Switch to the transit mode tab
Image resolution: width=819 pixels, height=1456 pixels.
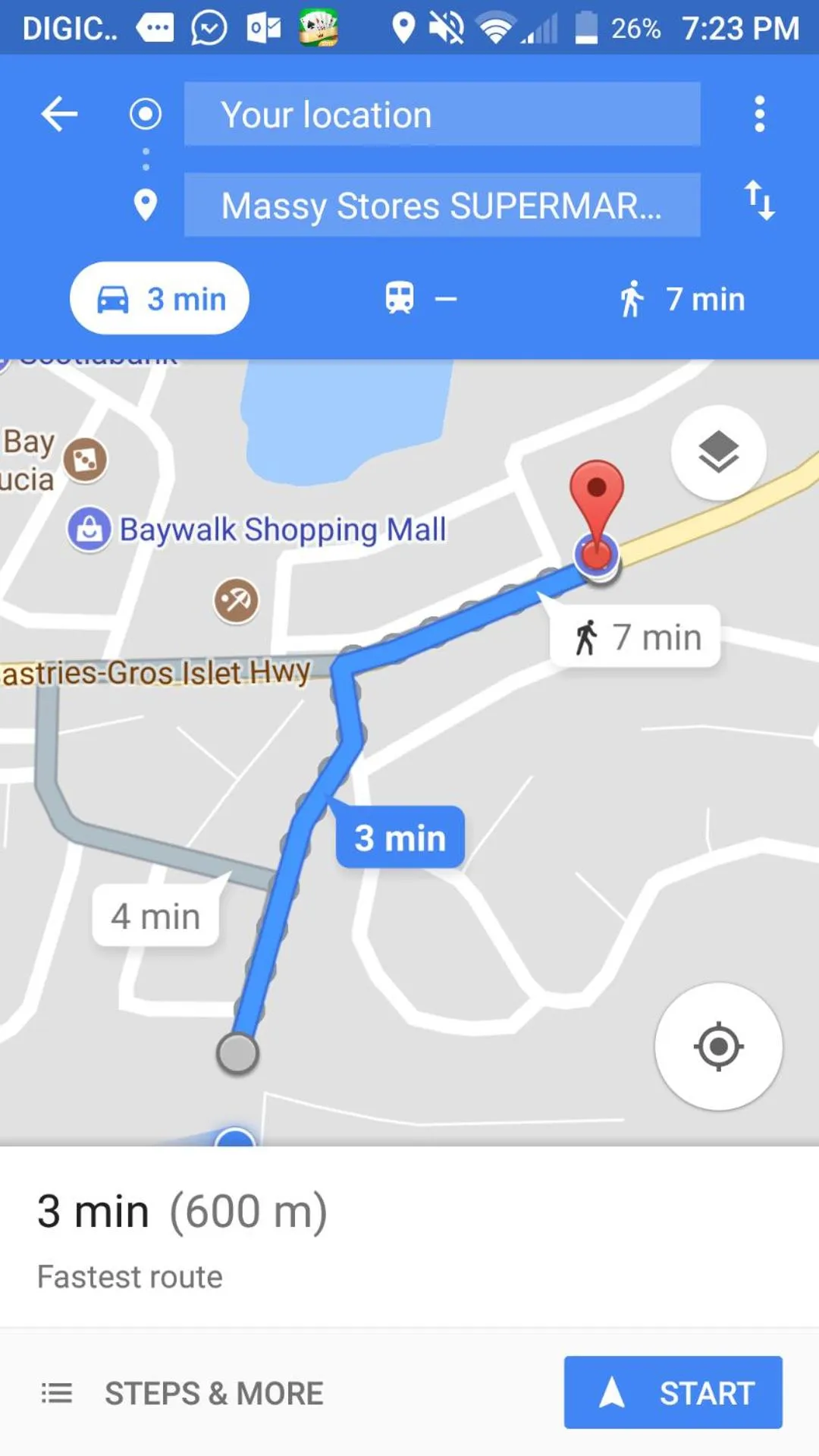pos(420,299)
